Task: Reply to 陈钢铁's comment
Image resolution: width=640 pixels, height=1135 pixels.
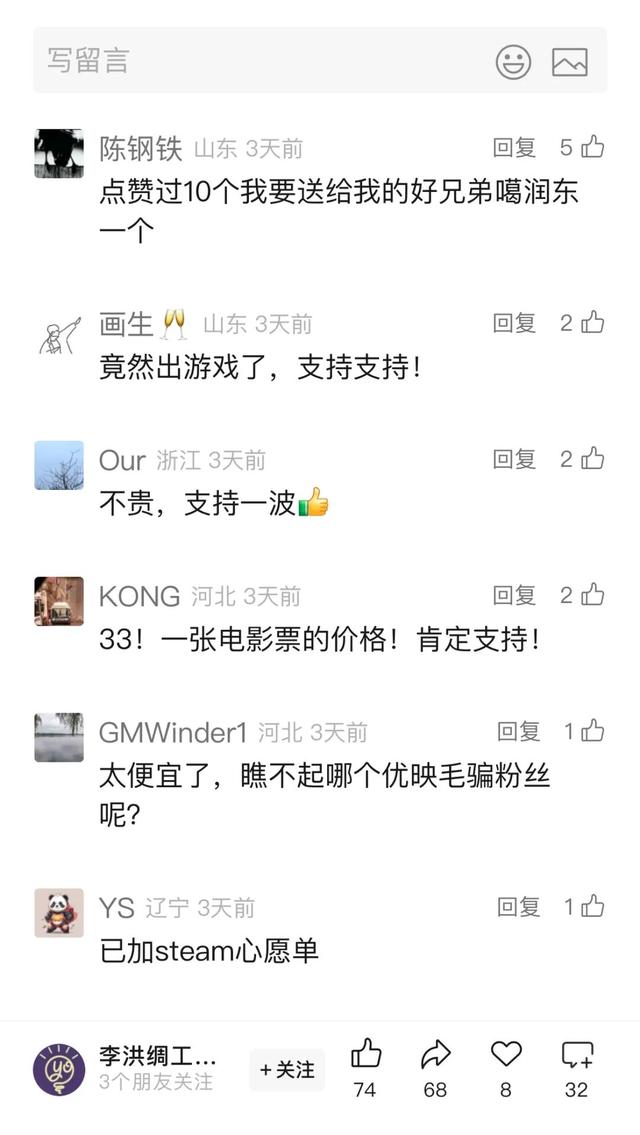Action: coord(515,148)
